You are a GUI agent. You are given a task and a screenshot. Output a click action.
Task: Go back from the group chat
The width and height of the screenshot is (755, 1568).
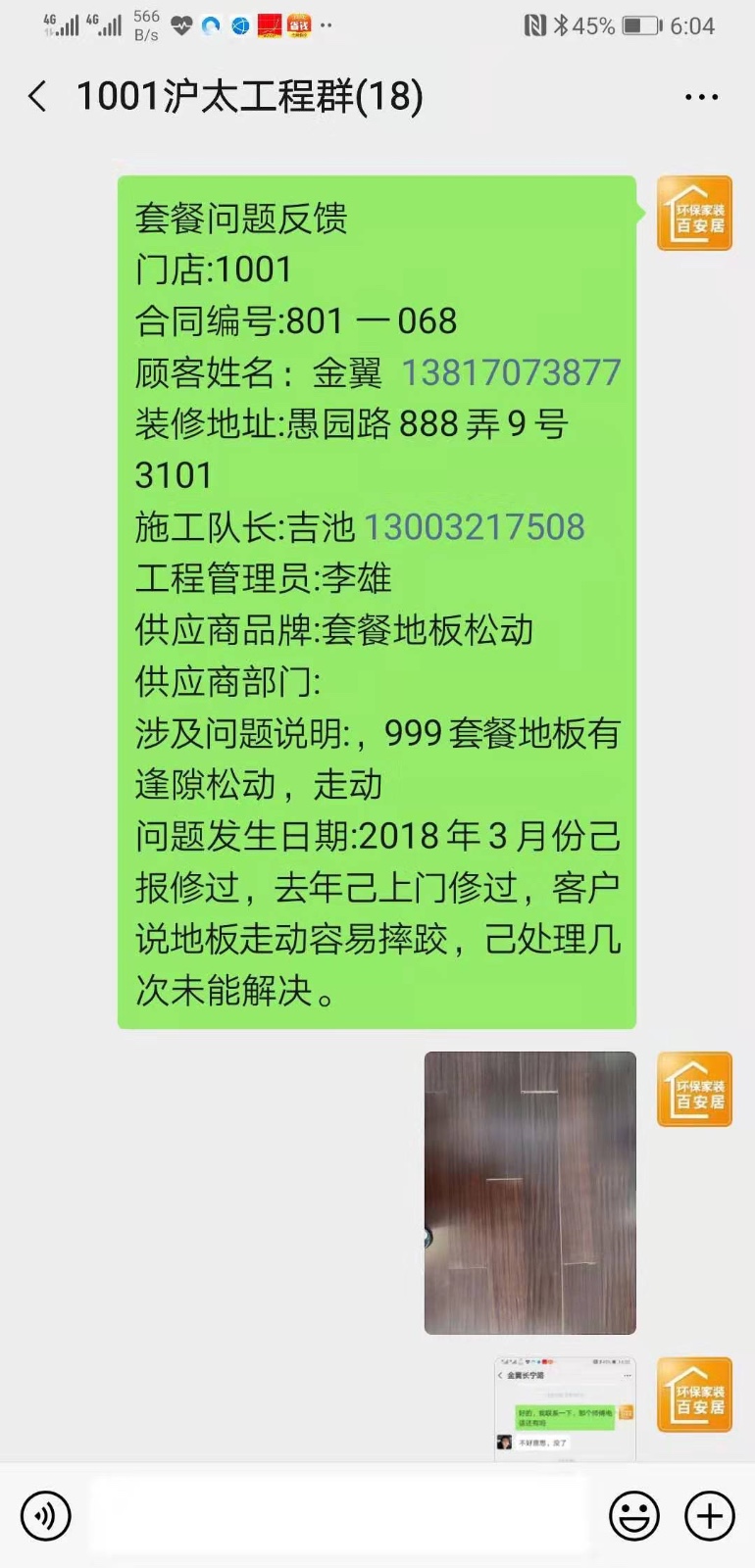38,97
